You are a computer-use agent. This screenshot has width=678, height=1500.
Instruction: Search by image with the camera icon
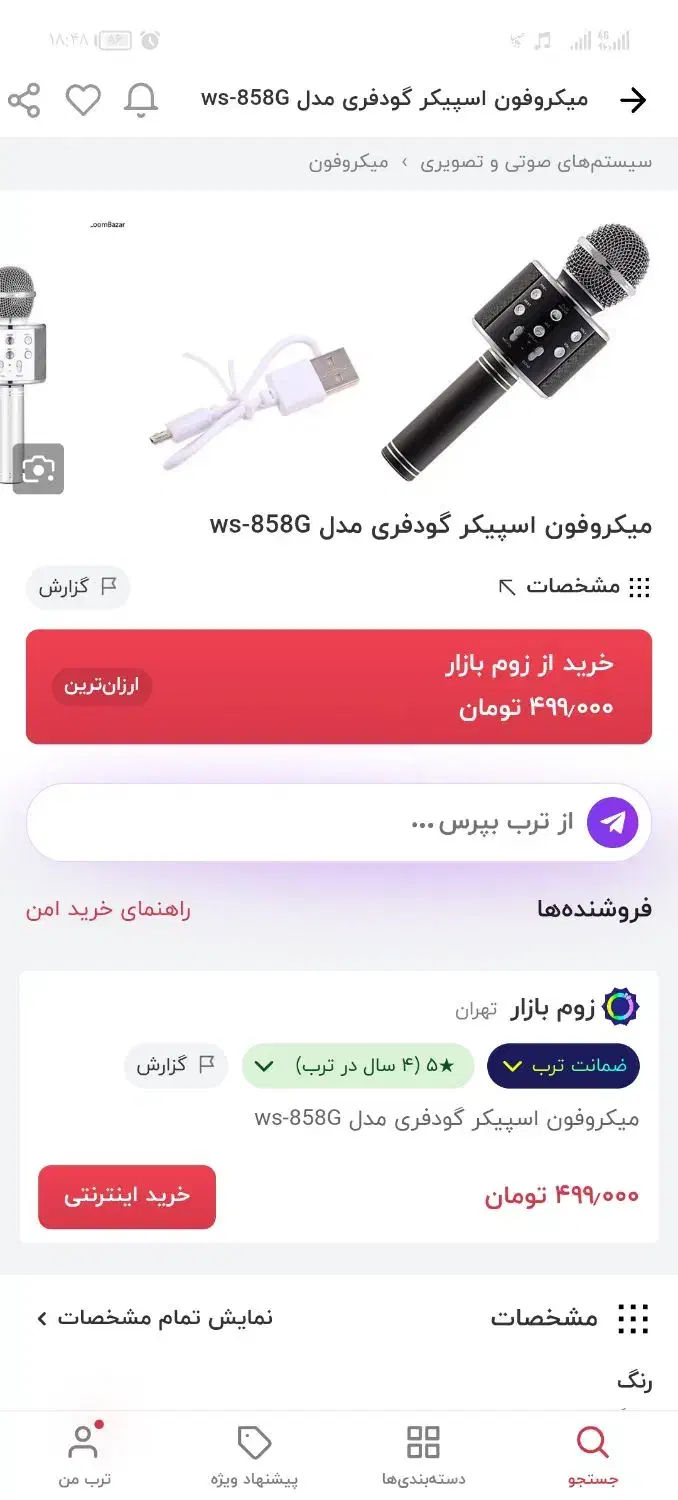coord(38,469)
